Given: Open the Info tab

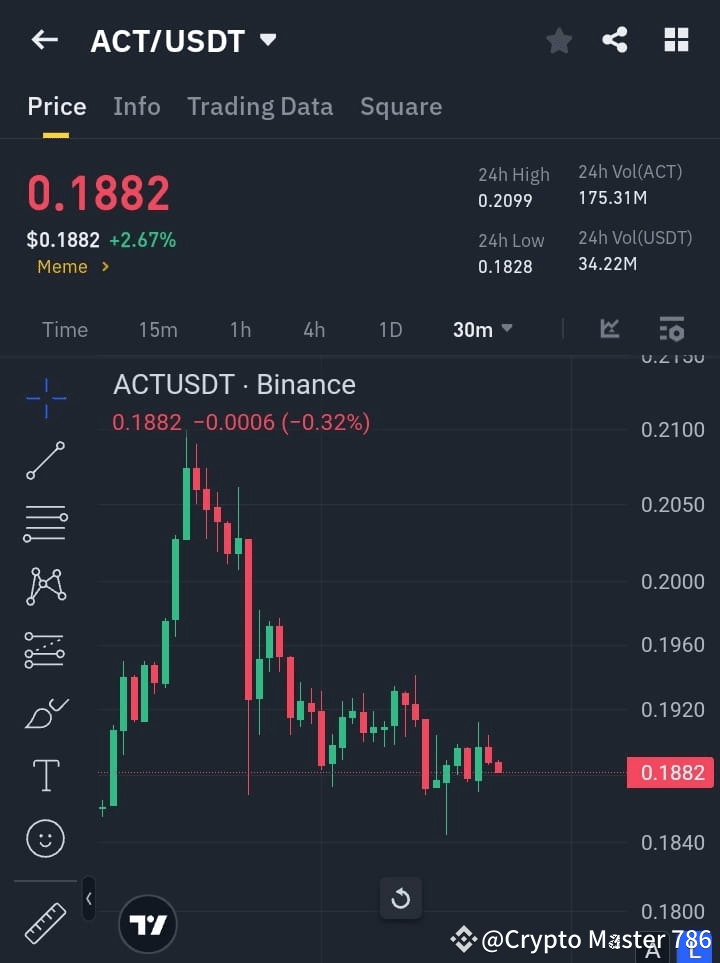Looking at the screenshot, I should (136, 106).
